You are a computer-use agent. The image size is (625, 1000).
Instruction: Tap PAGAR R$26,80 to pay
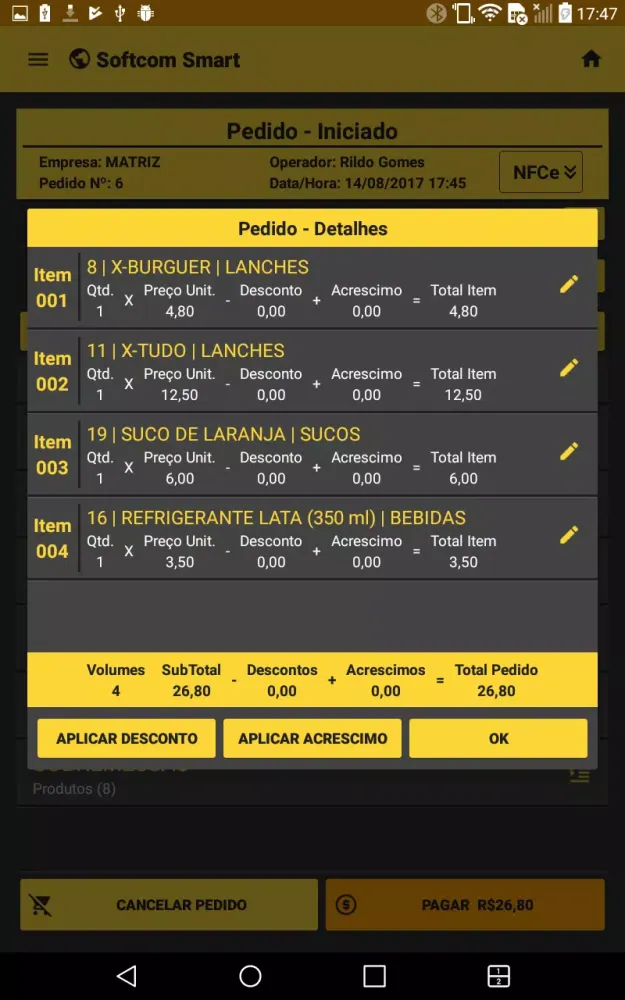pyautogui.click(x=465, y=905)
